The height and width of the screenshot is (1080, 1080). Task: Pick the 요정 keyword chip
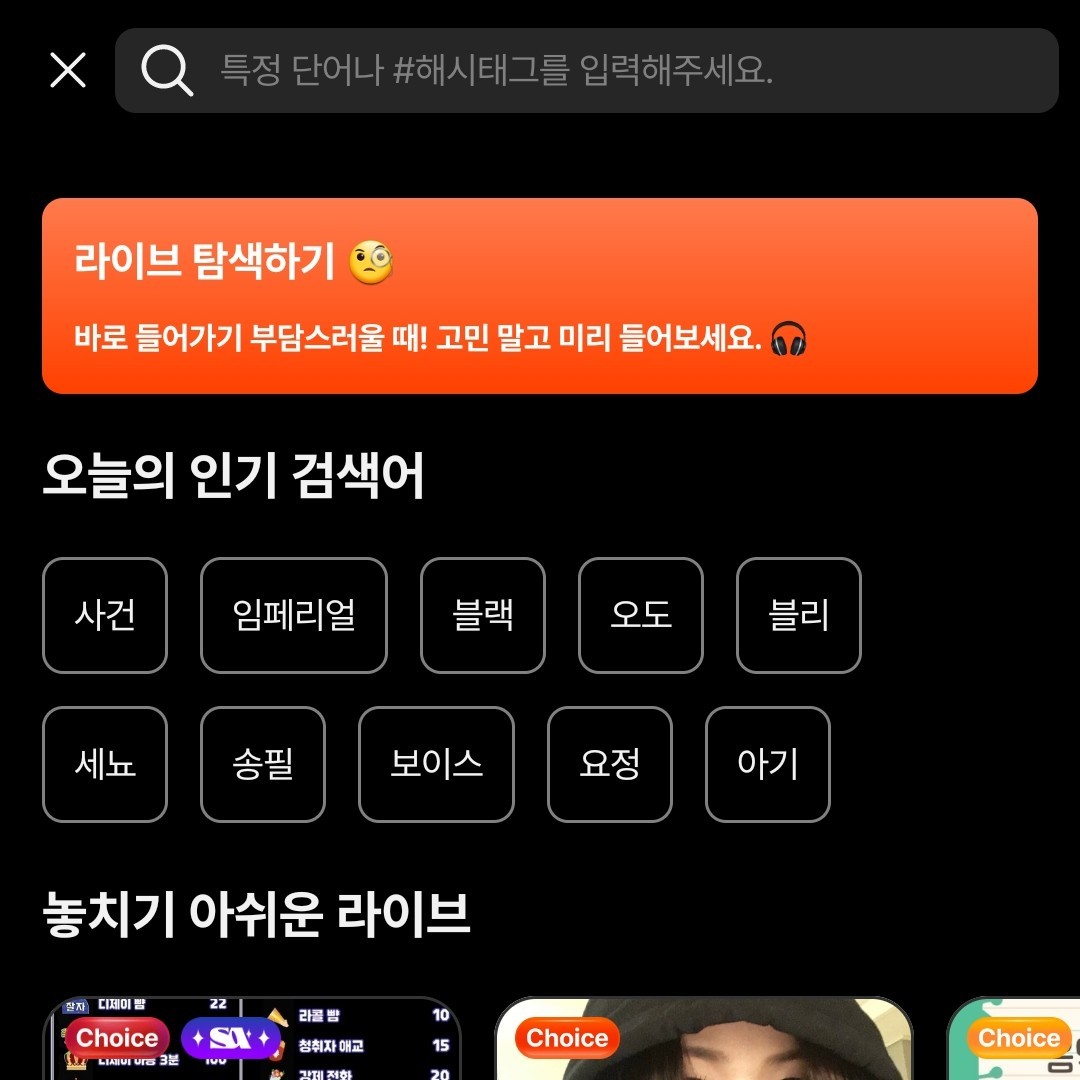[x=610, y=764]
